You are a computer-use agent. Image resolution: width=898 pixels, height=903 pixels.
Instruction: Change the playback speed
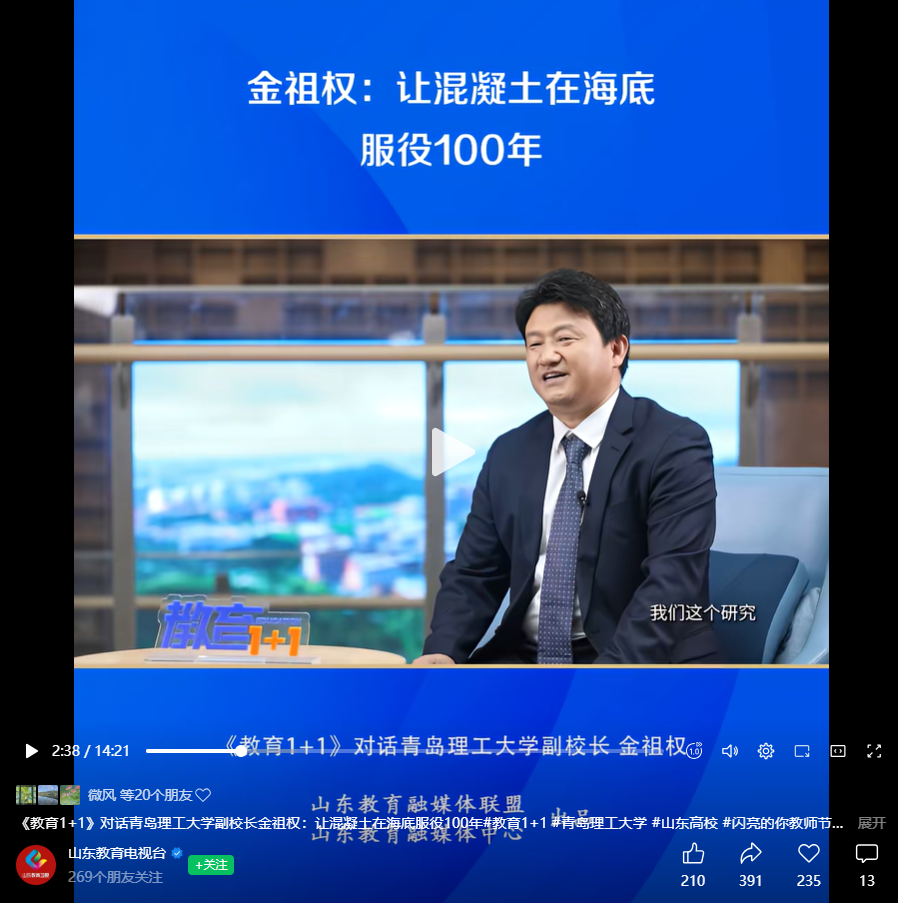click(x=694, y=751)
